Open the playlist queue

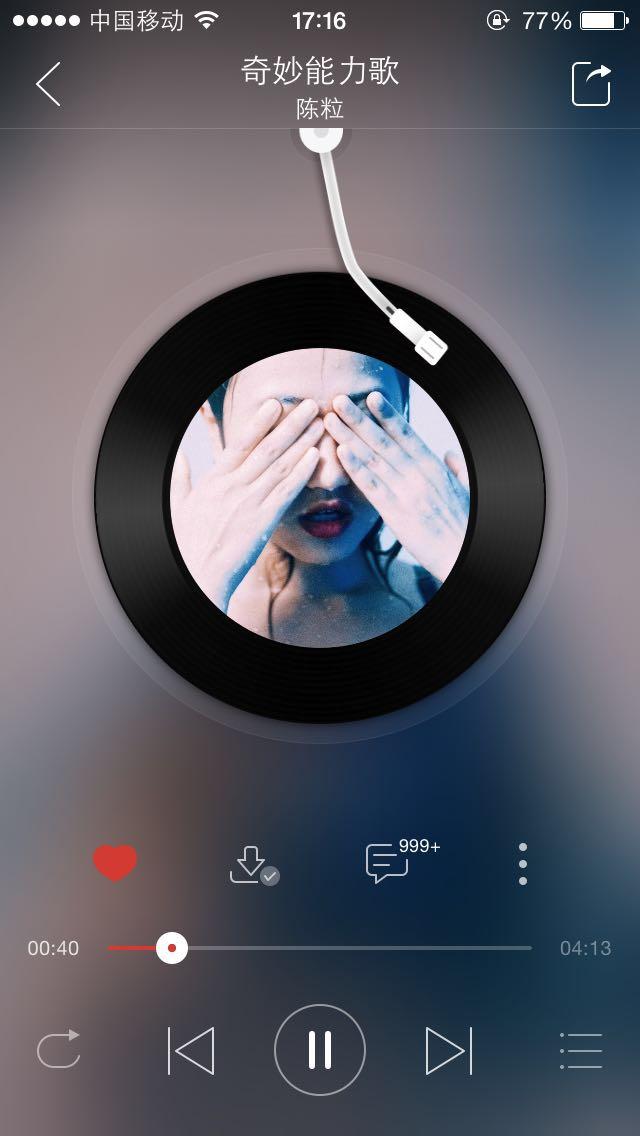(580, 1050)
